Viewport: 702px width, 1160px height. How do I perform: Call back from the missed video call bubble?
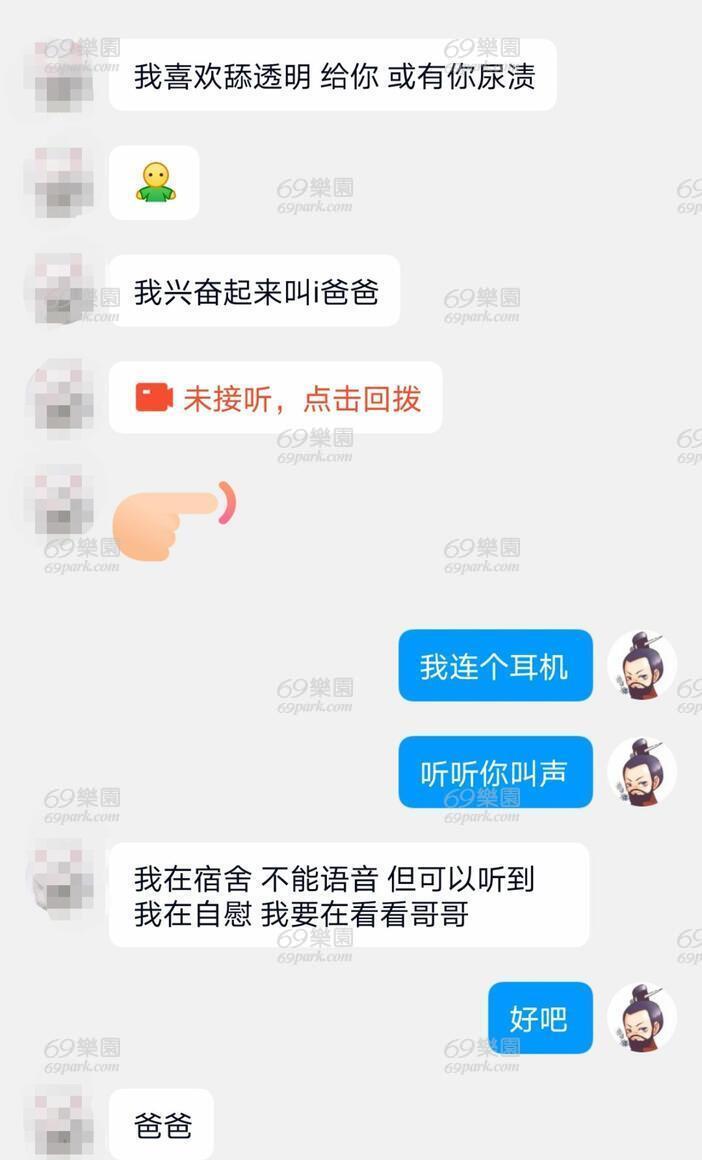pyautogui.click(x=275, y=398)
